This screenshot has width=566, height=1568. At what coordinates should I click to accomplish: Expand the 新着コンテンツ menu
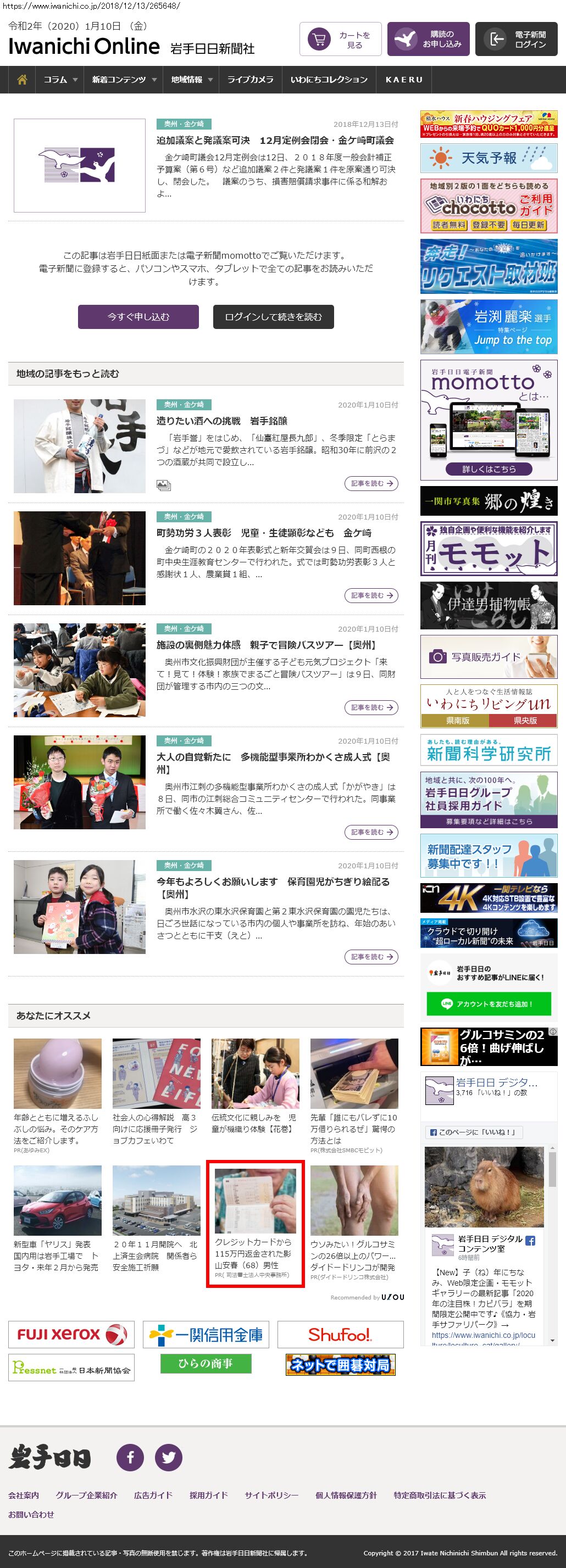pos(124,80)
